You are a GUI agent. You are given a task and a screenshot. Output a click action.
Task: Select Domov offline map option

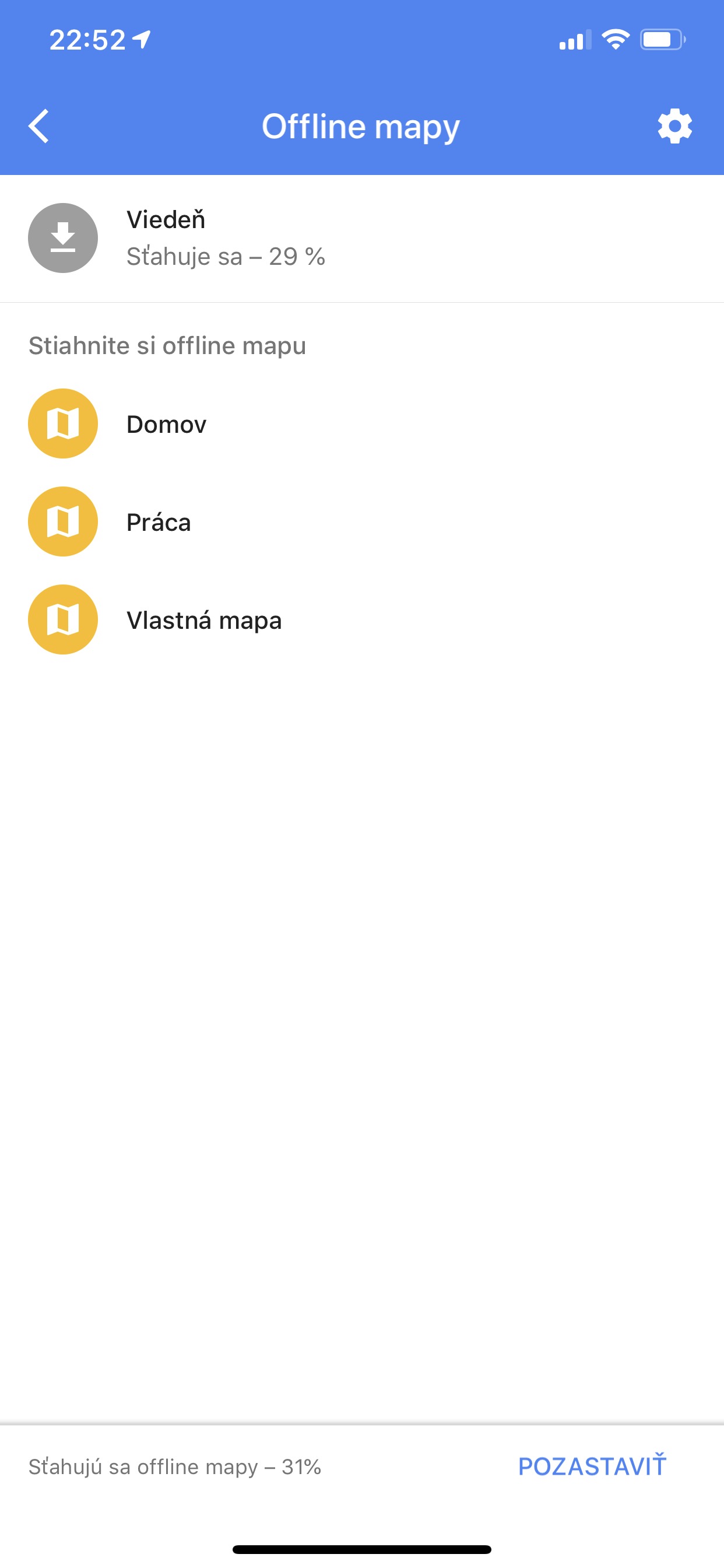[362, 423]
